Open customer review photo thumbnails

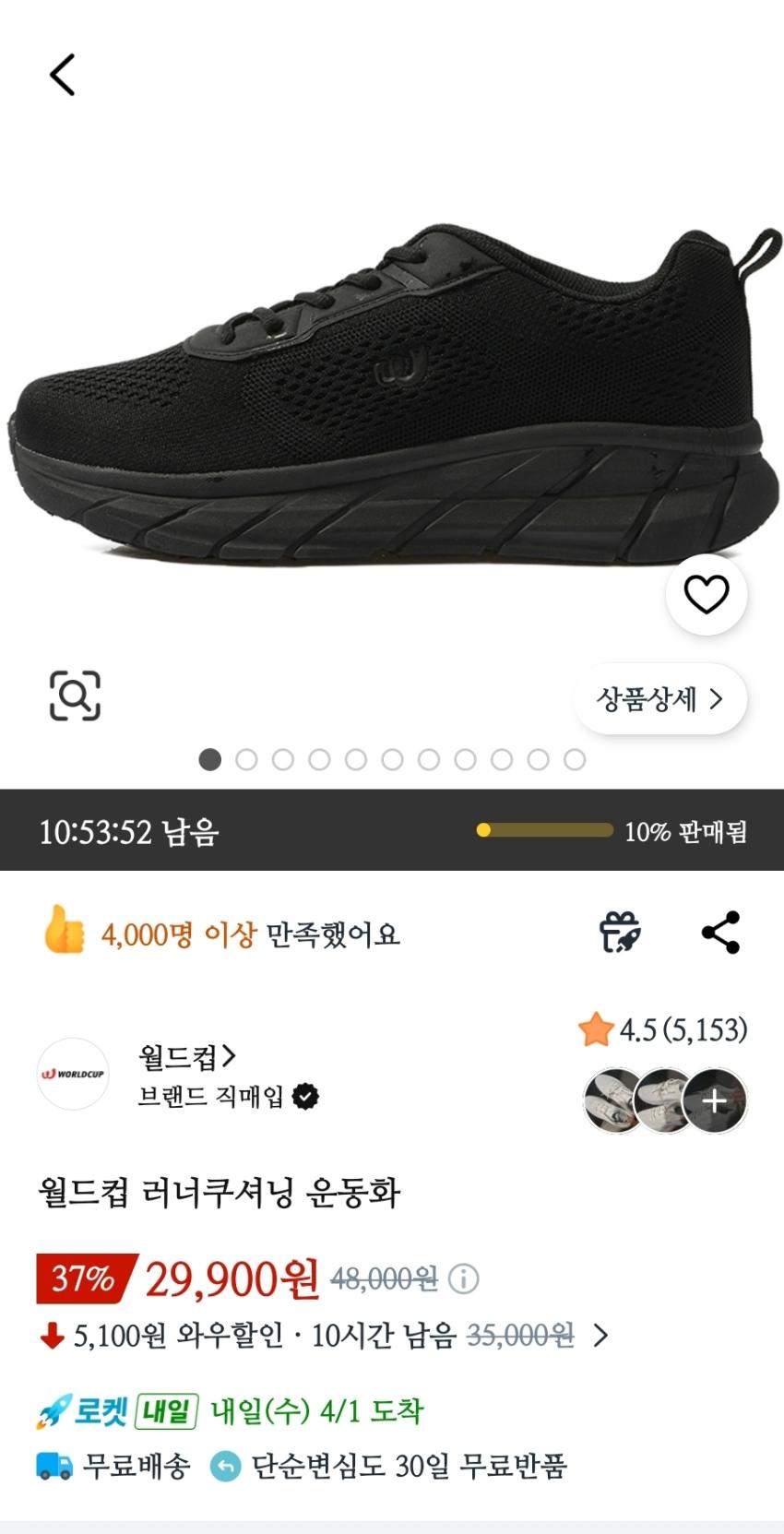click(665, 1100)
